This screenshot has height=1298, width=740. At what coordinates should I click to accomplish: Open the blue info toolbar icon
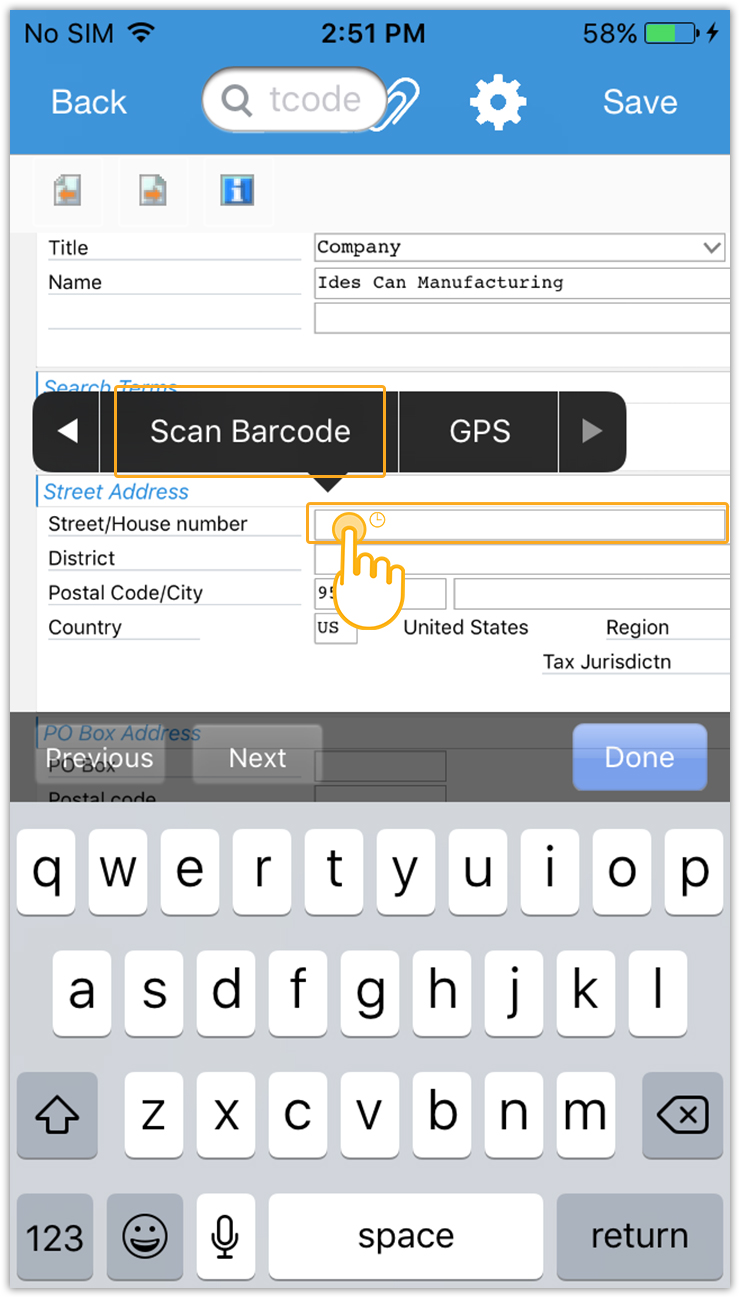tap(237, 190)
